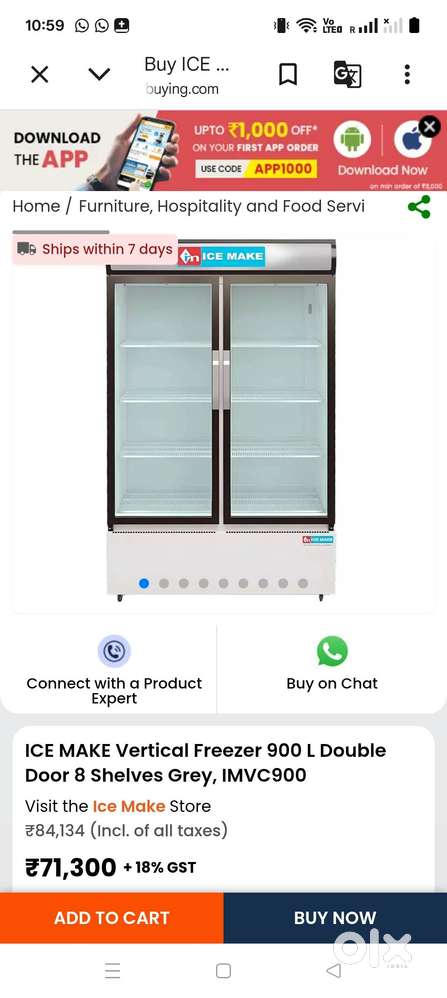Get the Android app from banner
This screenshot has height=998, width=447.
(x=351, y=139)
